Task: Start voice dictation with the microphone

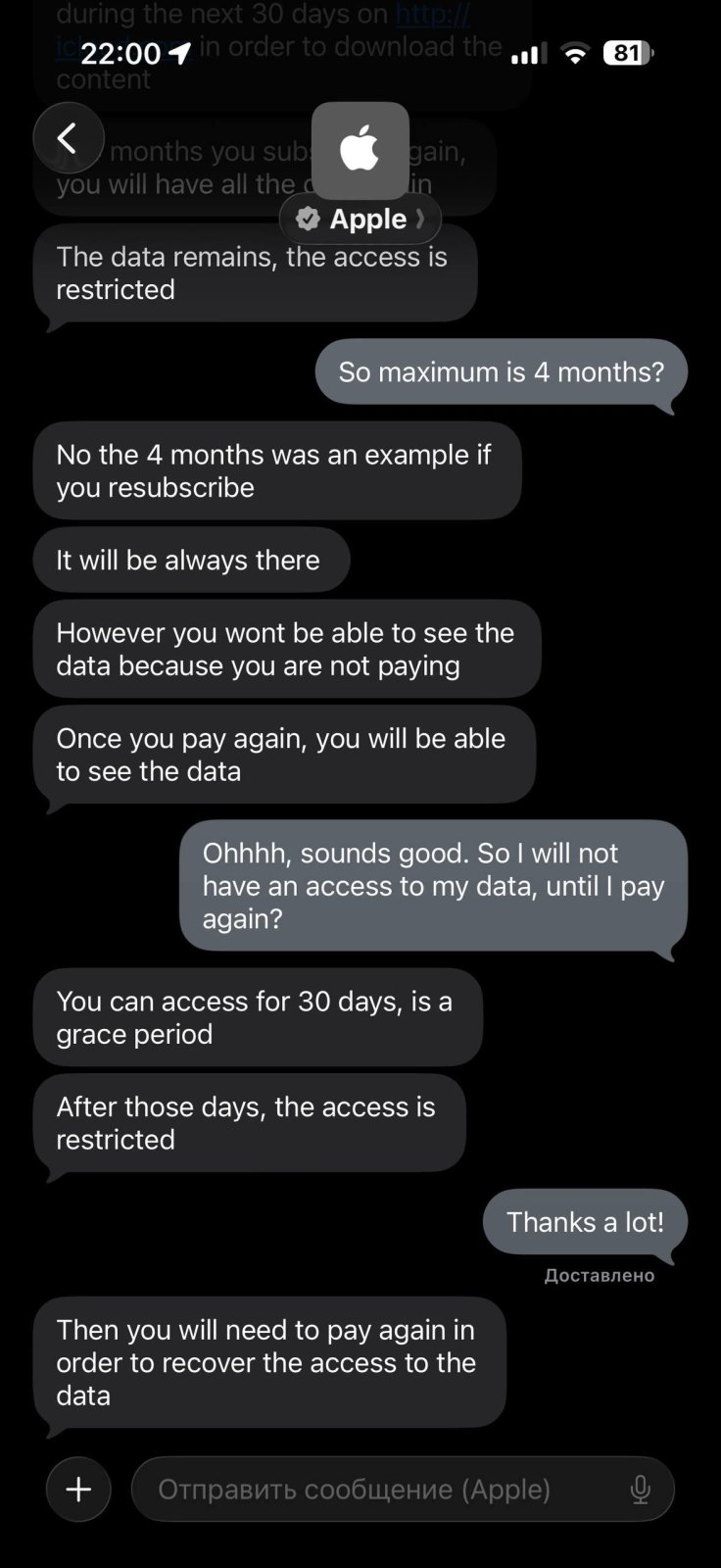Action: (640, 1490)
